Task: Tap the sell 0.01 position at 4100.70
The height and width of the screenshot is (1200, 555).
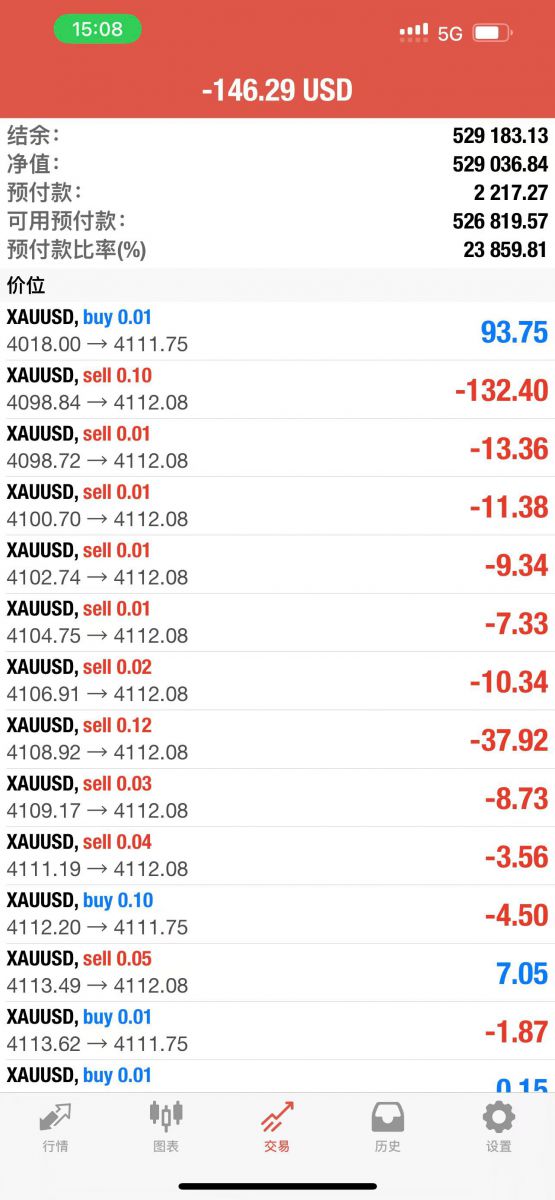Action: 277,505
